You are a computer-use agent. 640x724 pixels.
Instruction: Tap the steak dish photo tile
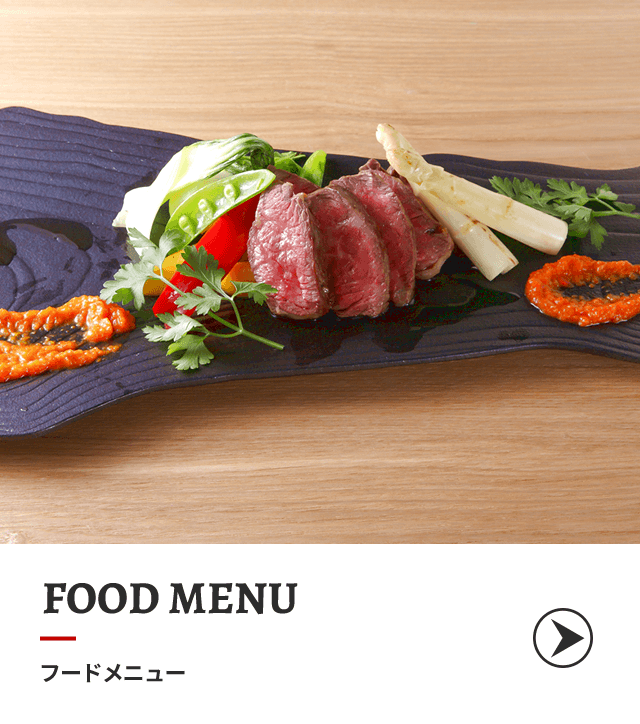[320, 270]
